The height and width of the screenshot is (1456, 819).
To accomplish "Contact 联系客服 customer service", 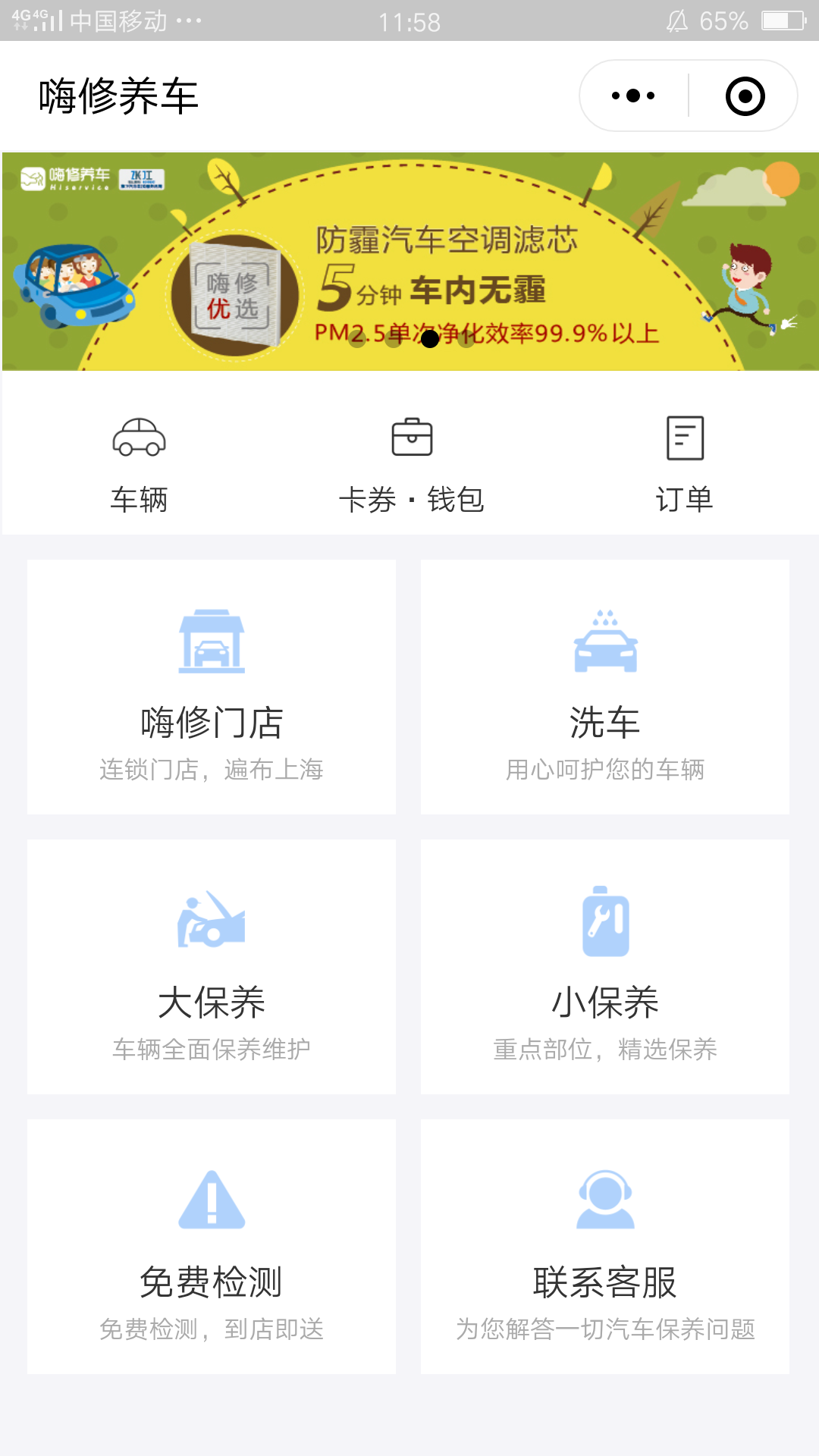I will click(605, 1247).
